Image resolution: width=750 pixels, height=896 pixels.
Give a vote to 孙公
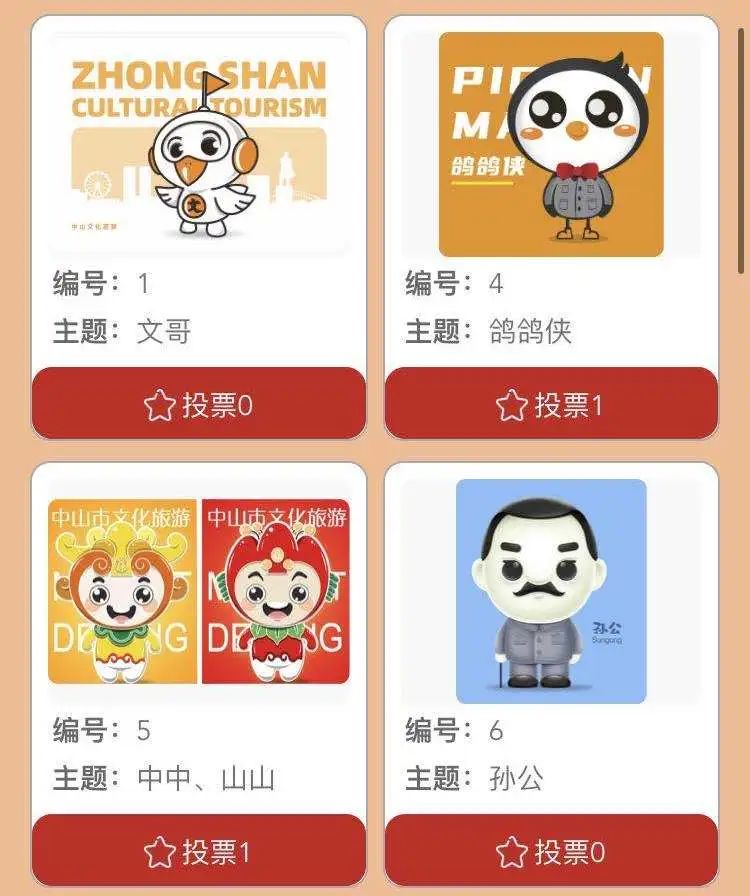click(x=551, y=852)
